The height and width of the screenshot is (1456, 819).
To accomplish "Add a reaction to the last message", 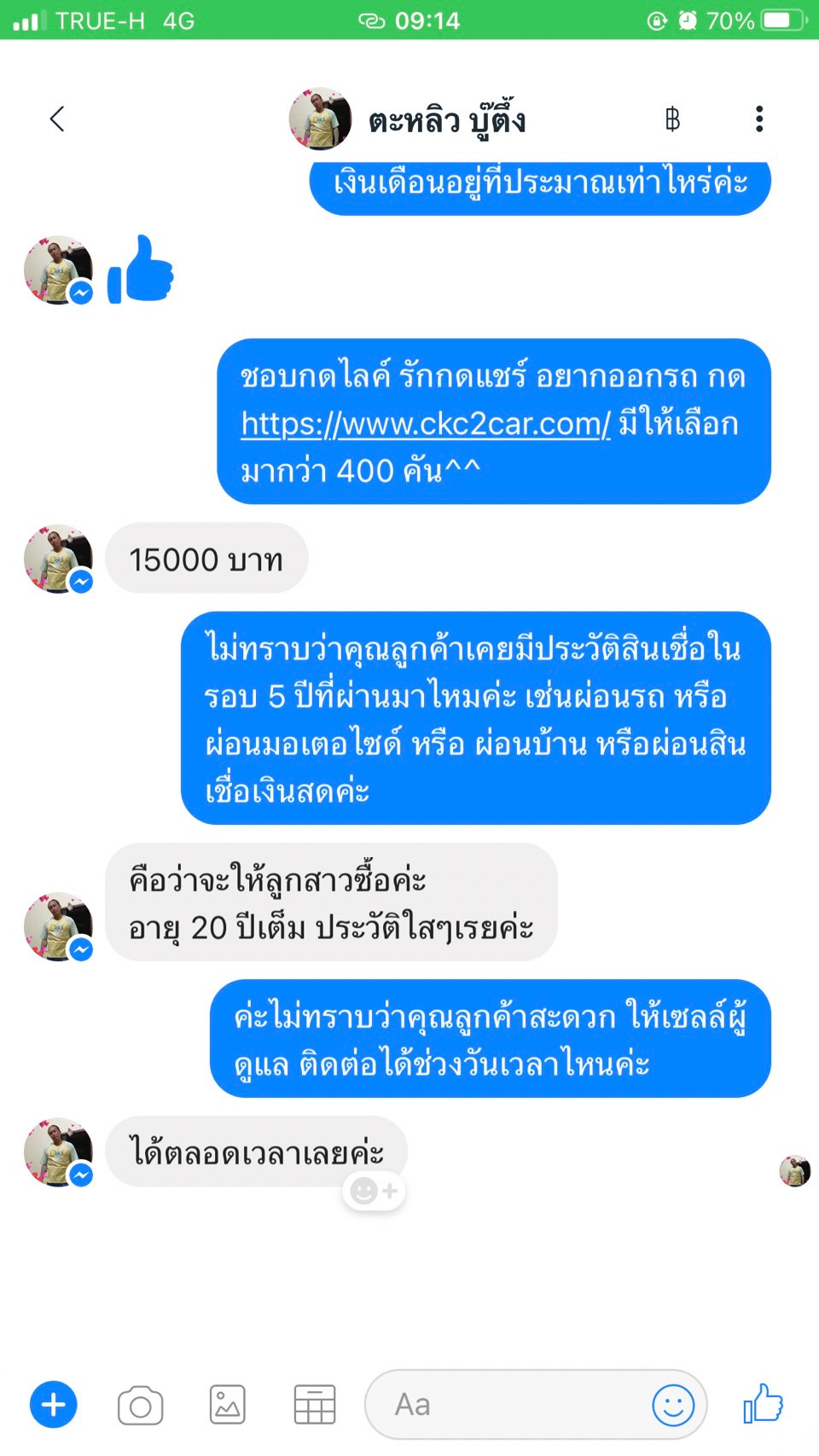I will pos(374,1191).
